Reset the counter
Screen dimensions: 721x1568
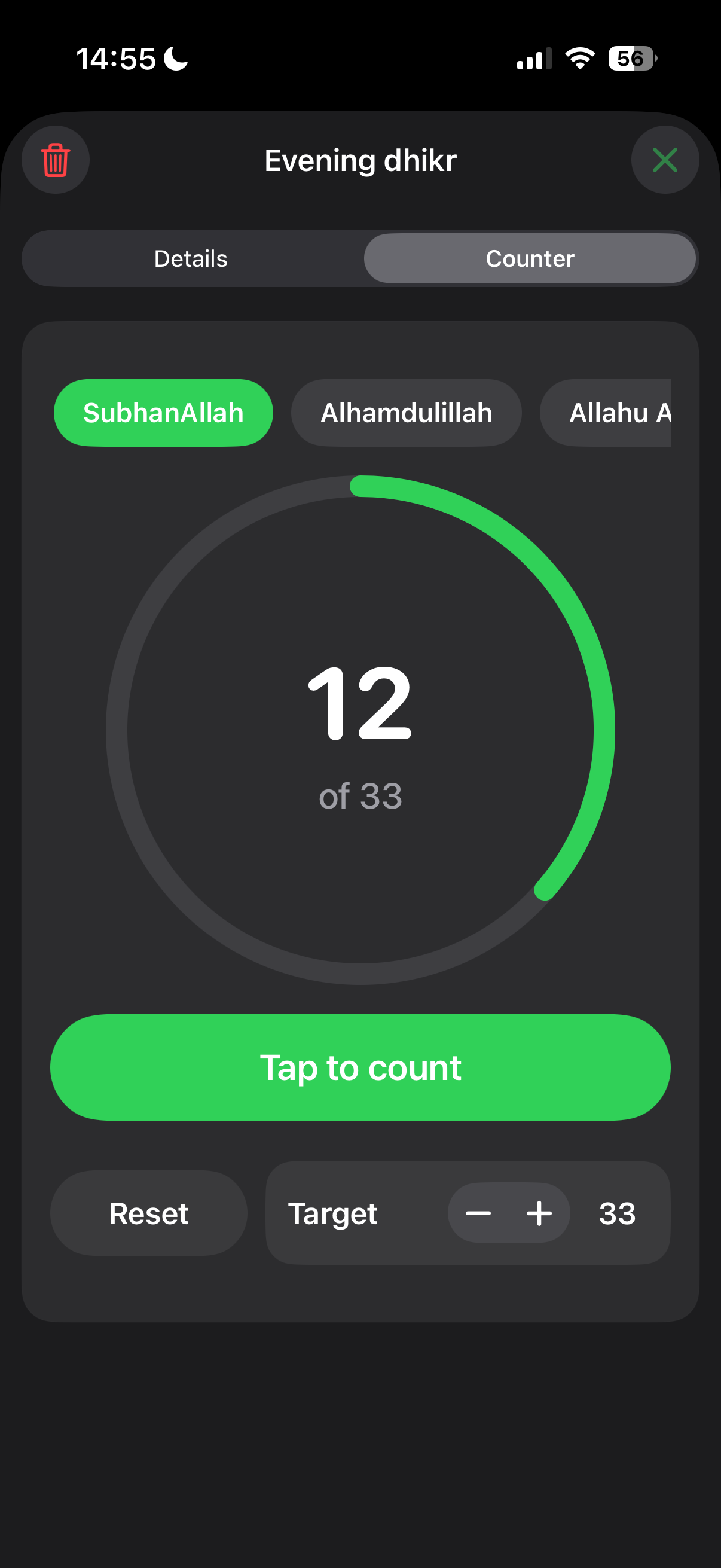148,1213
